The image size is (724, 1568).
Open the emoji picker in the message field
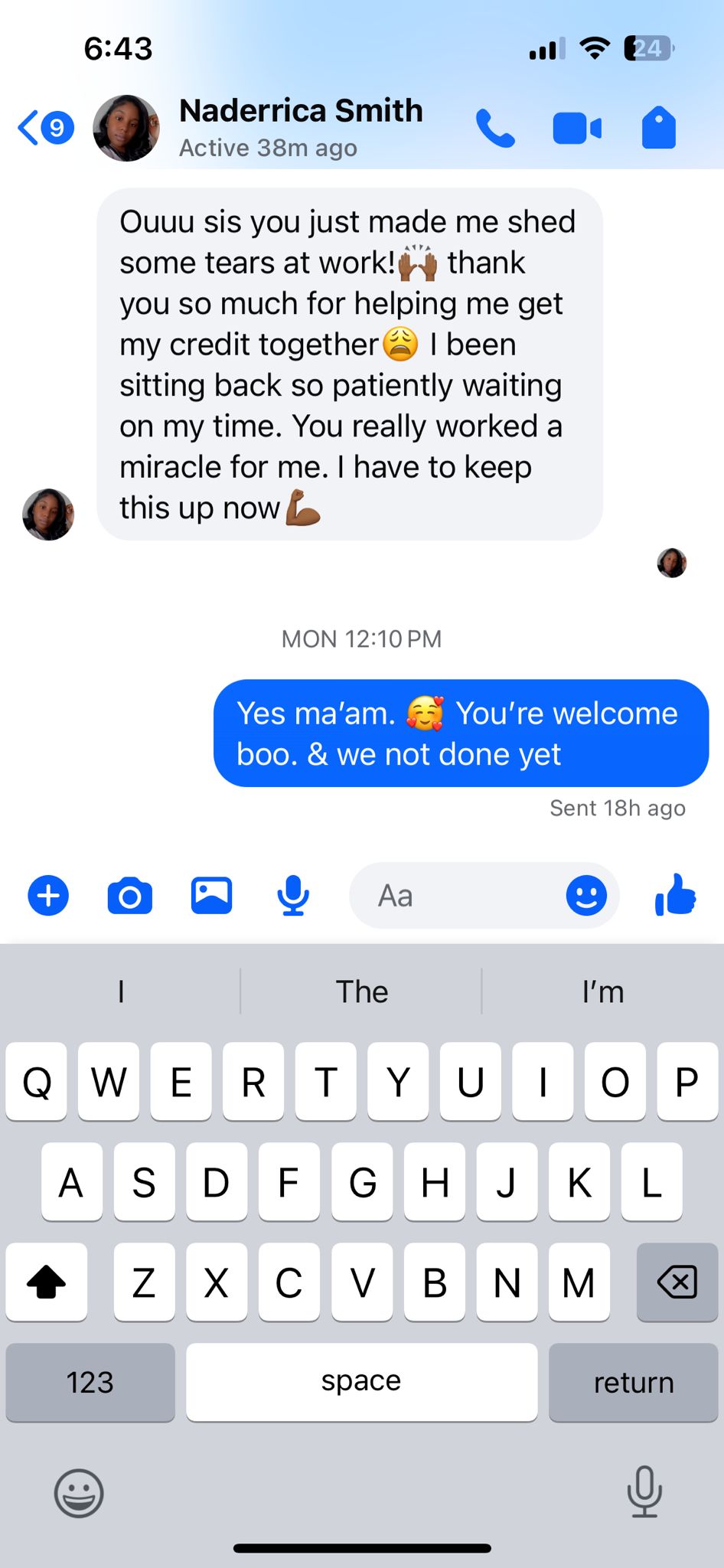[x=586, y=896]
